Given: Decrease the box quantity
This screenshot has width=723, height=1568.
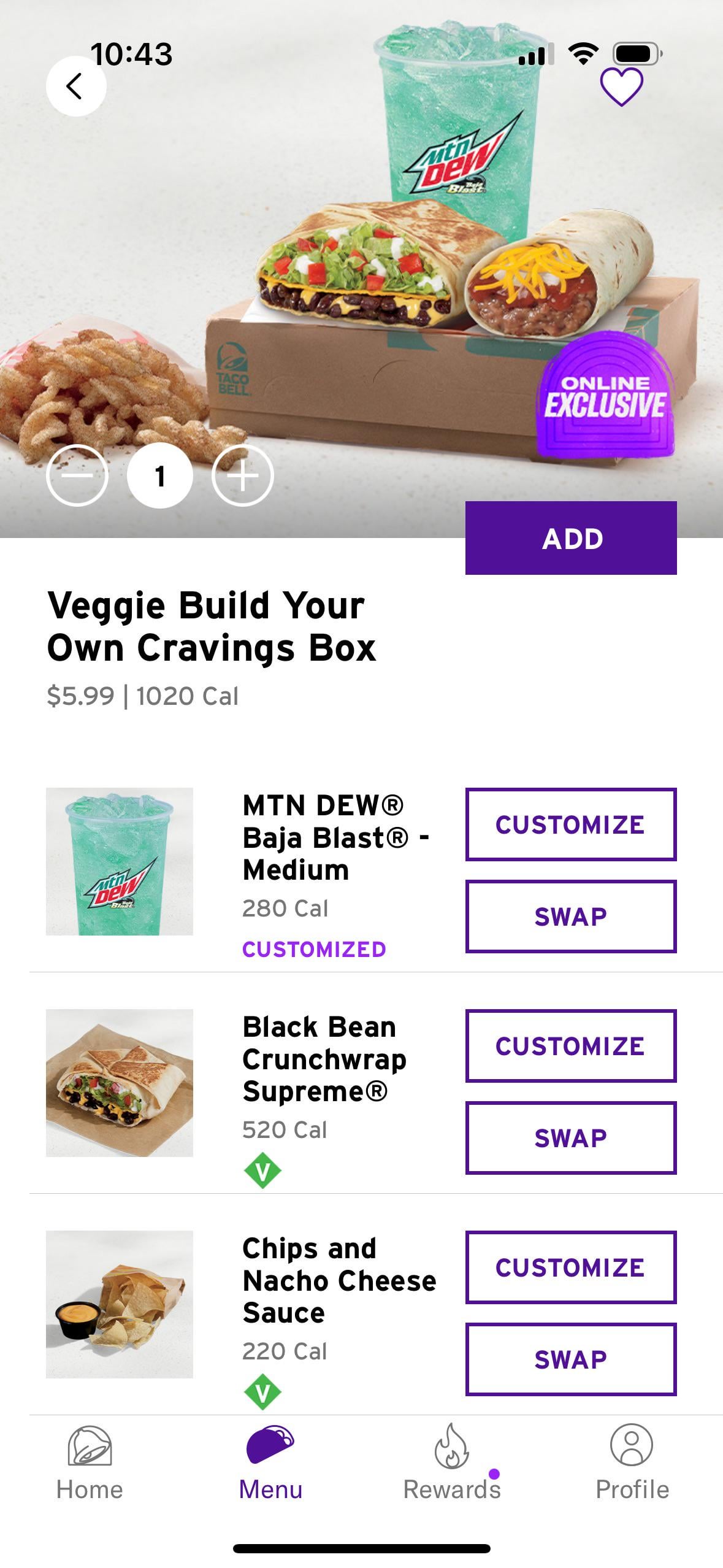Looking at the screenshot, I should tap(77, 475).
